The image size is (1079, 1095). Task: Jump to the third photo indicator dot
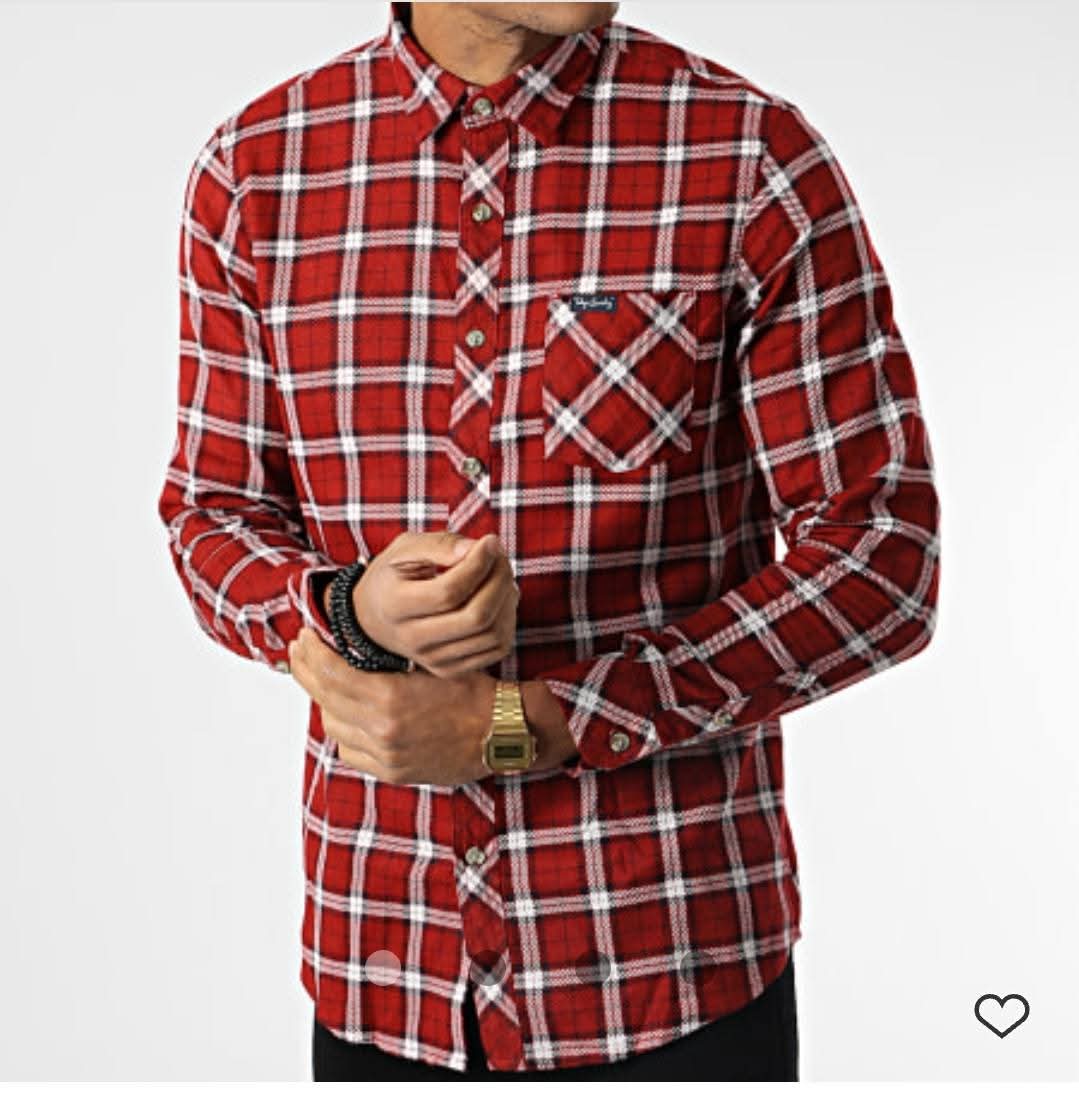tap(592, 968)
